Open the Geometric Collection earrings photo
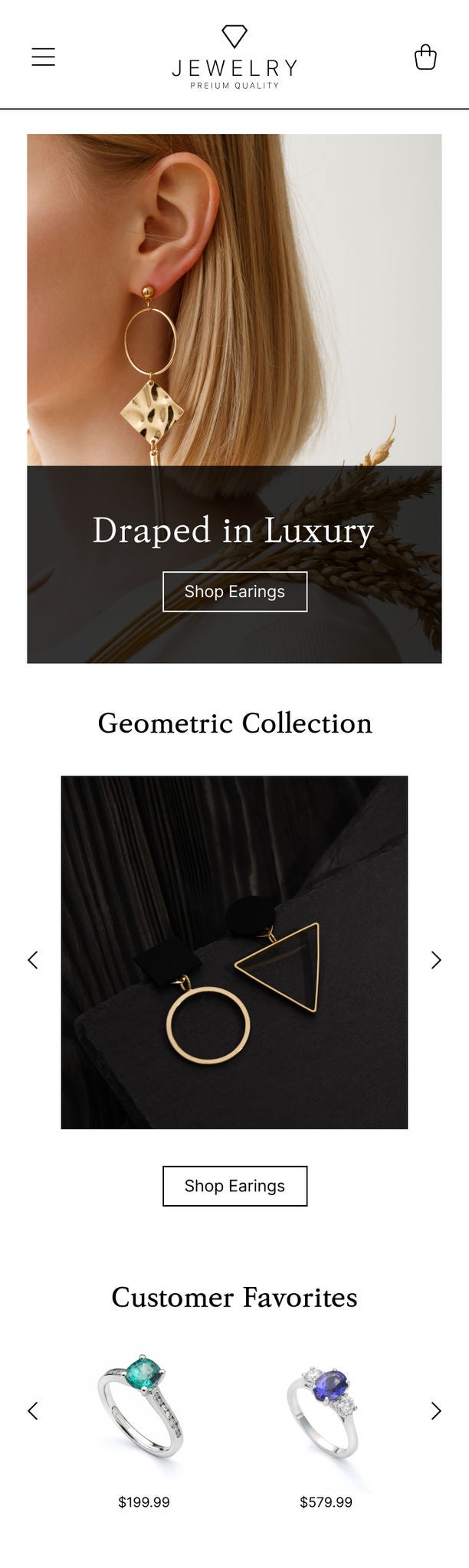The height and width of the screenshot is (1568, 469). [x=235, y=952]
